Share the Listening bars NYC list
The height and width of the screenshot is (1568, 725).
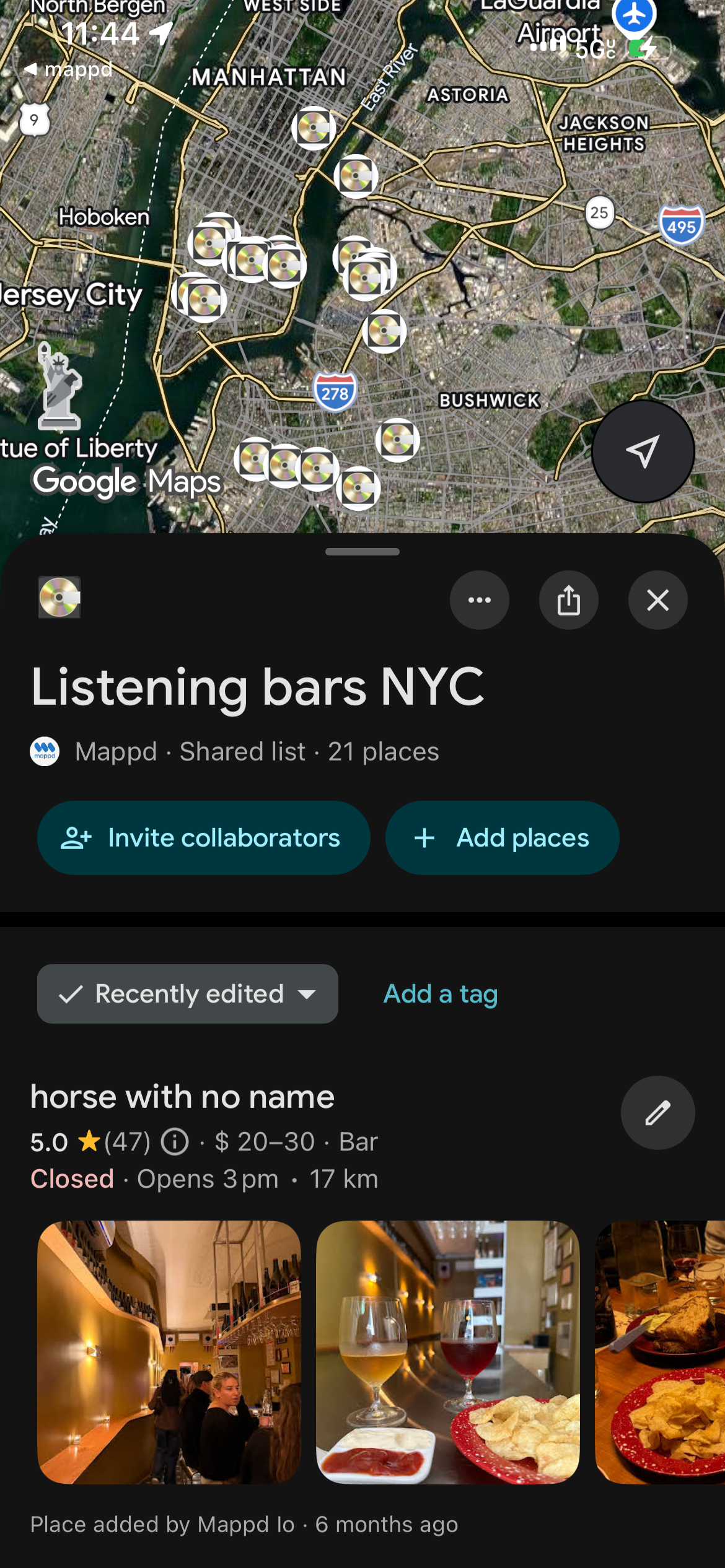click(568, 600)
